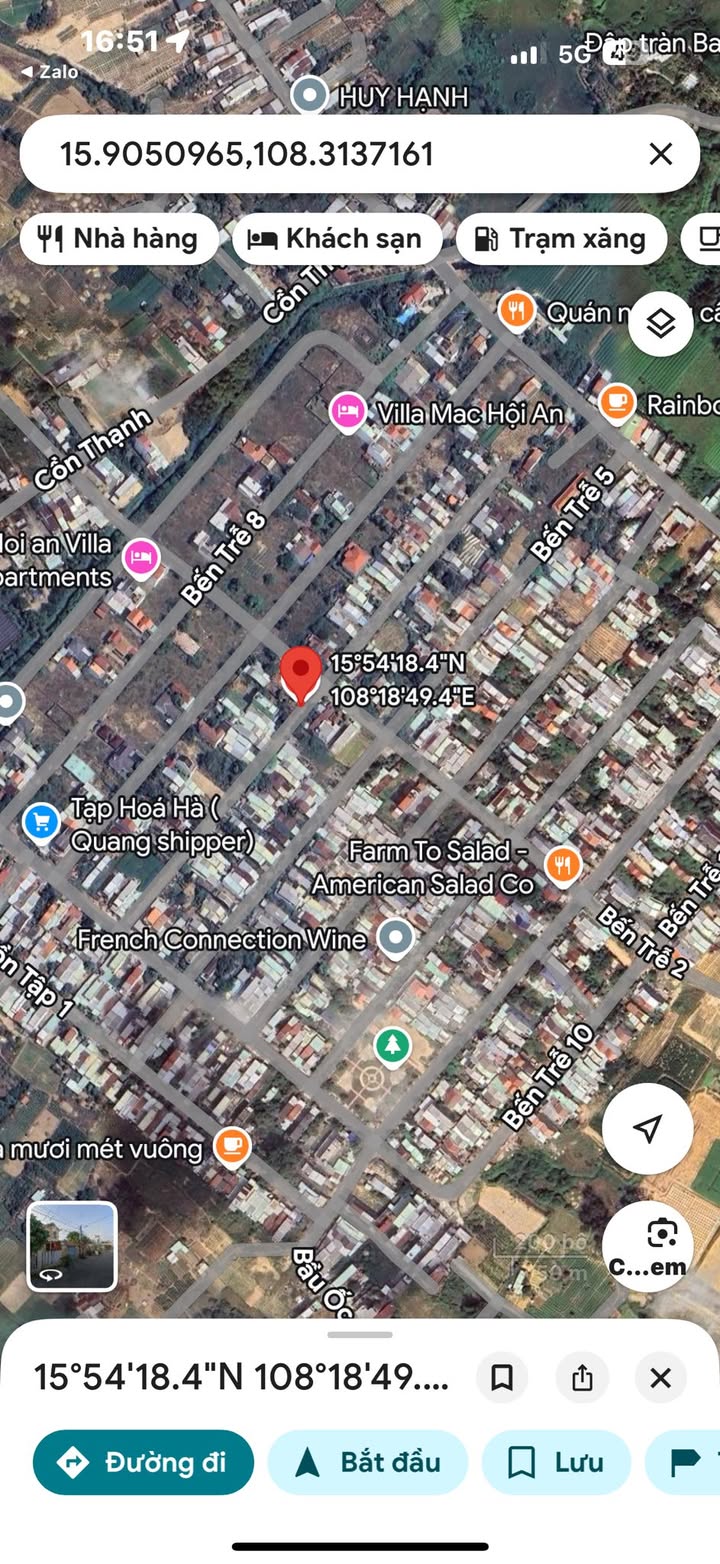Tap the Đường đi directions button
720x1564 pixels.
pos(143,1462)
